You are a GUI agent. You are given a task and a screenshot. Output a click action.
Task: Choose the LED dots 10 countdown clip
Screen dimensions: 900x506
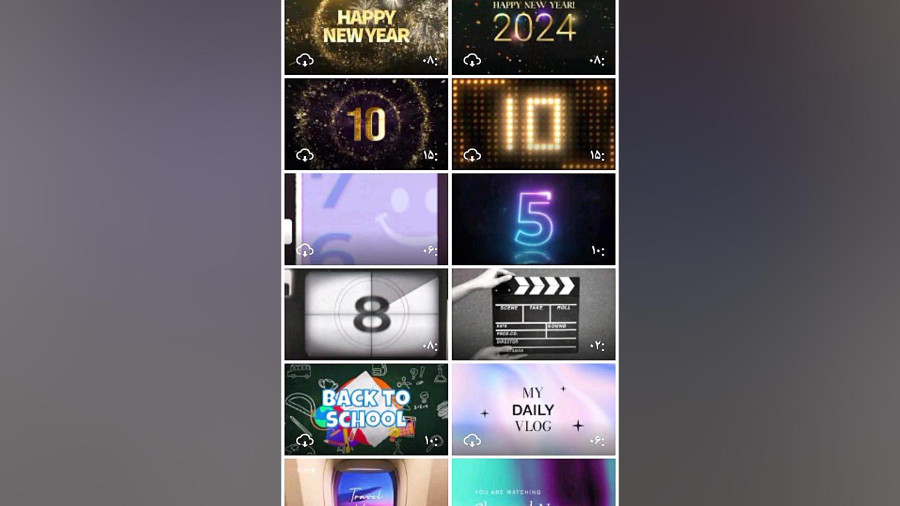(x=533, y=124)
